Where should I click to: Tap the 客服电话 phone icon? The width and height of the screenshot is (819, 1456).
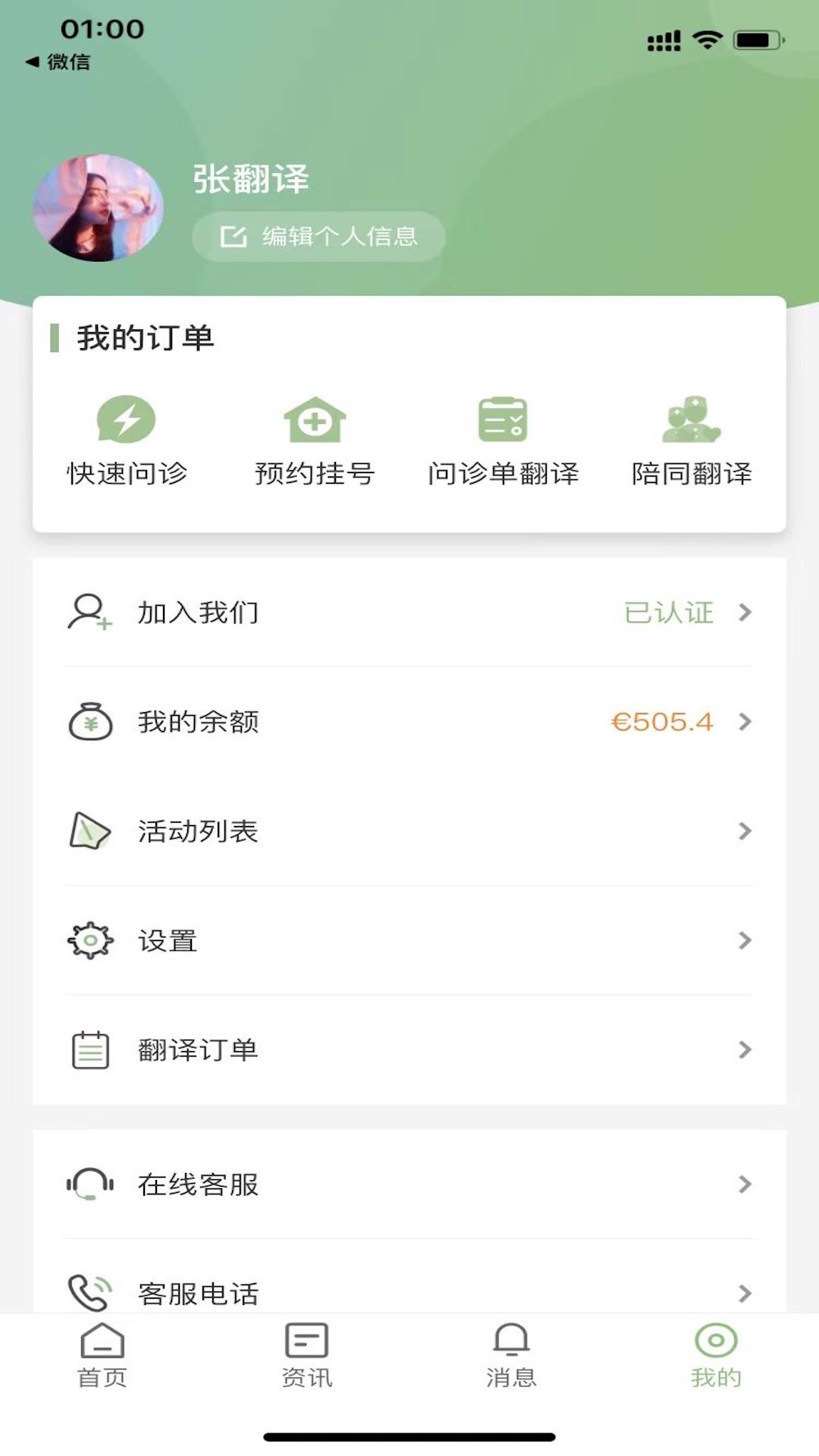coord(89,1289)
